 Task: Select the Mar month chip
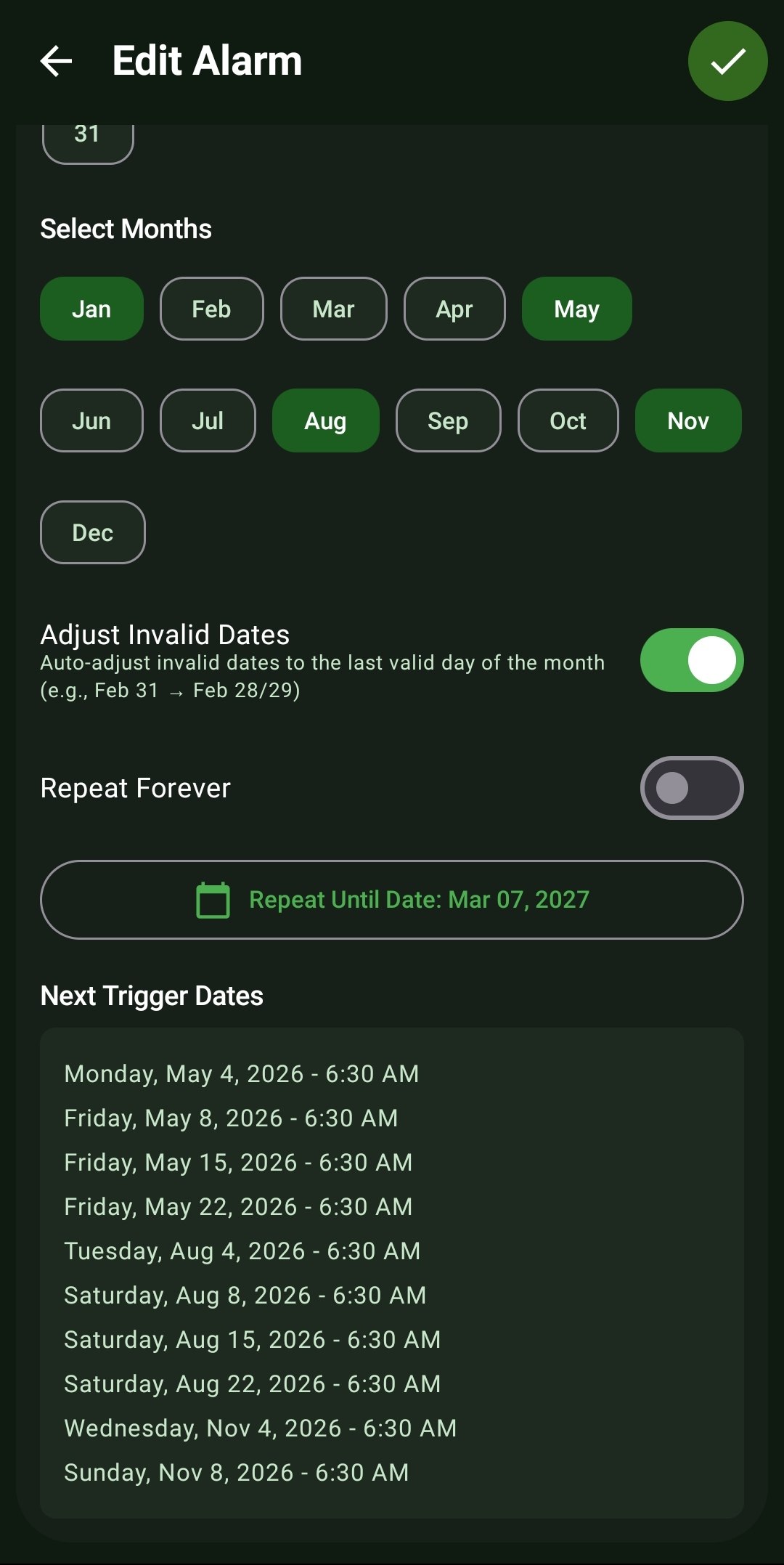pyautogui.click(x=333, y=309)
